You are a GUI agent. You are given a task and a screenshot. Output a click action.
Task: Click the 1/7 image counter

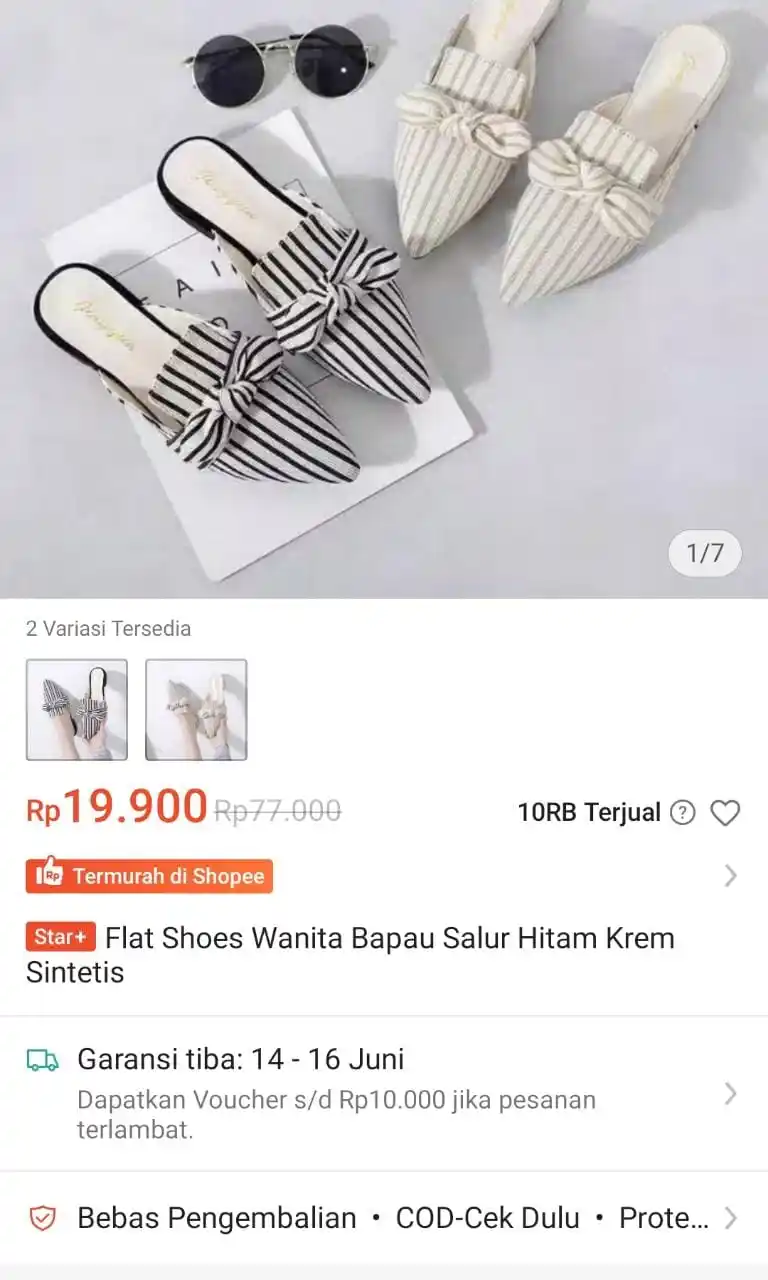pos(703,552)
